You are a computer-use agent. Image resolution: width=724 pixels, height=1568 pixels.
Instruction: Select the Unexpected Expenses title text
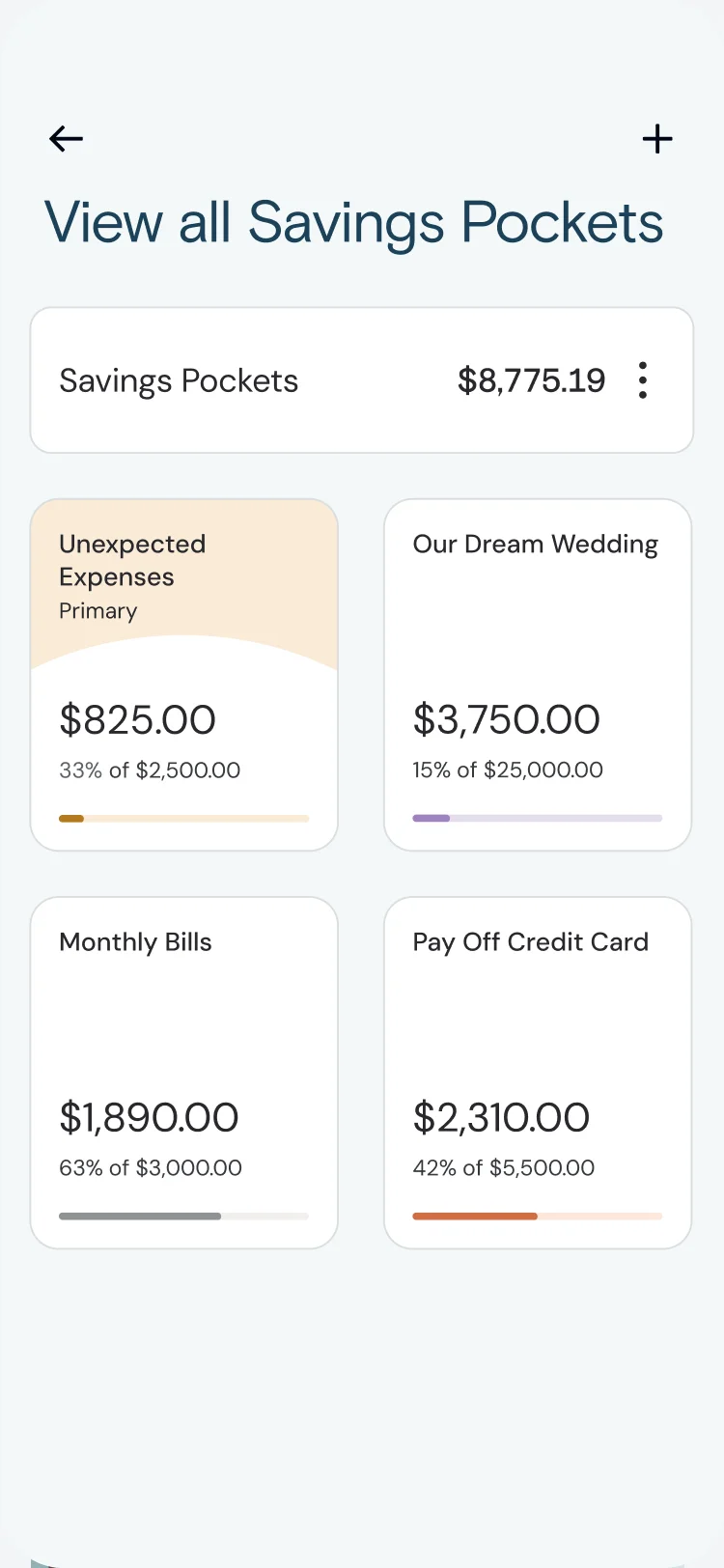coord(132,560)
